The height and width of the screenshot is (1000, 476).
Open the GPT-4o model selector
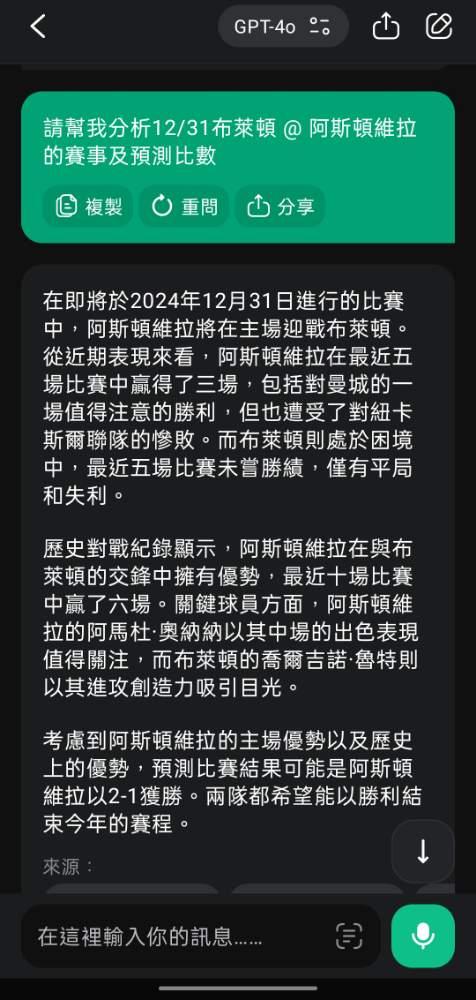click(x=283, y=27)
